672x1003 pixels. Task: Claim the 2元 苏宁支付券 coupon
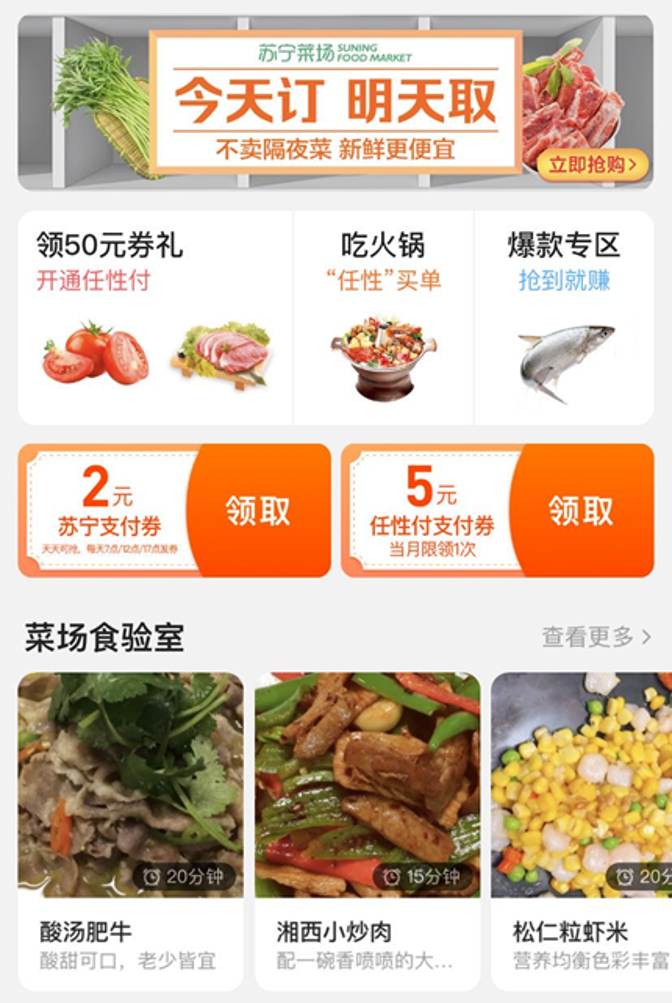[257, 511]
